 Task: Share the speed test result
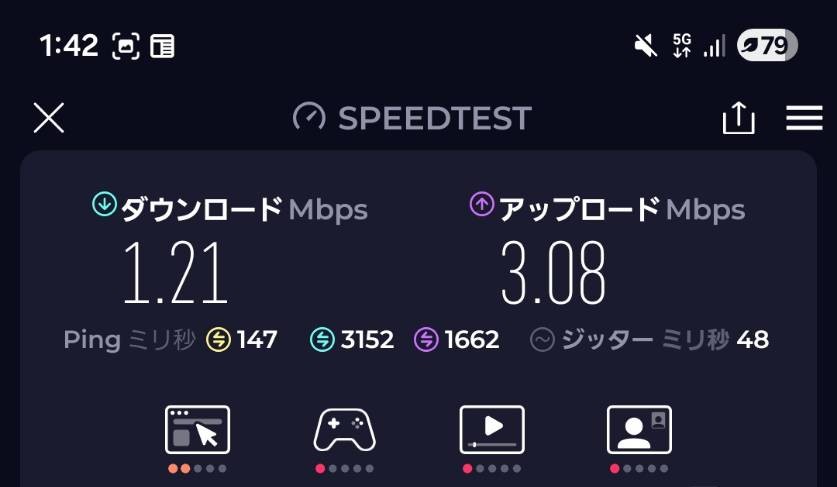pos(738,118)
